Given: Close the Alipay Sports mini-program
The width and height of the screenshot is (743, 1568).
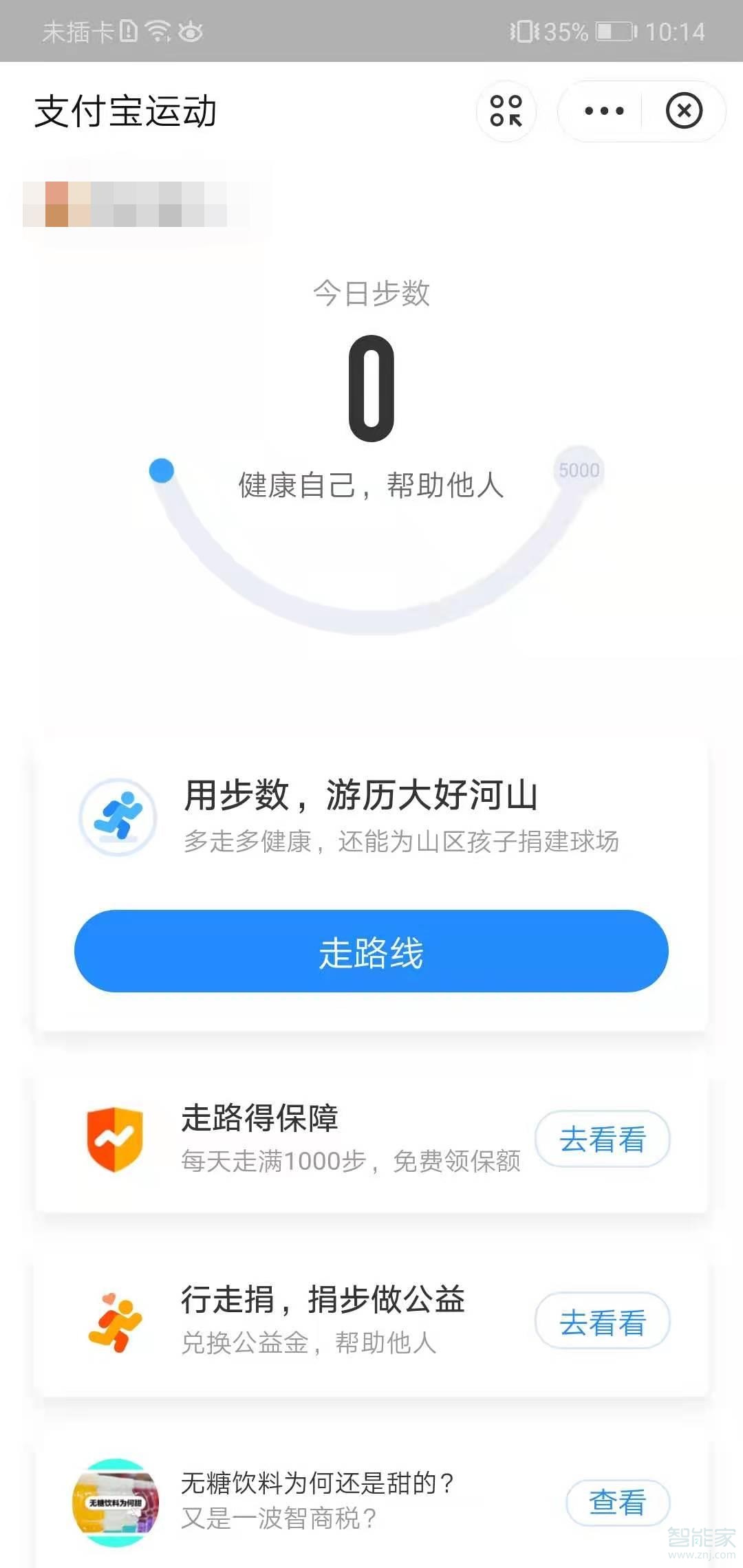Looking at the screenshot, I should pyautogui.click(x=685, y=111).
